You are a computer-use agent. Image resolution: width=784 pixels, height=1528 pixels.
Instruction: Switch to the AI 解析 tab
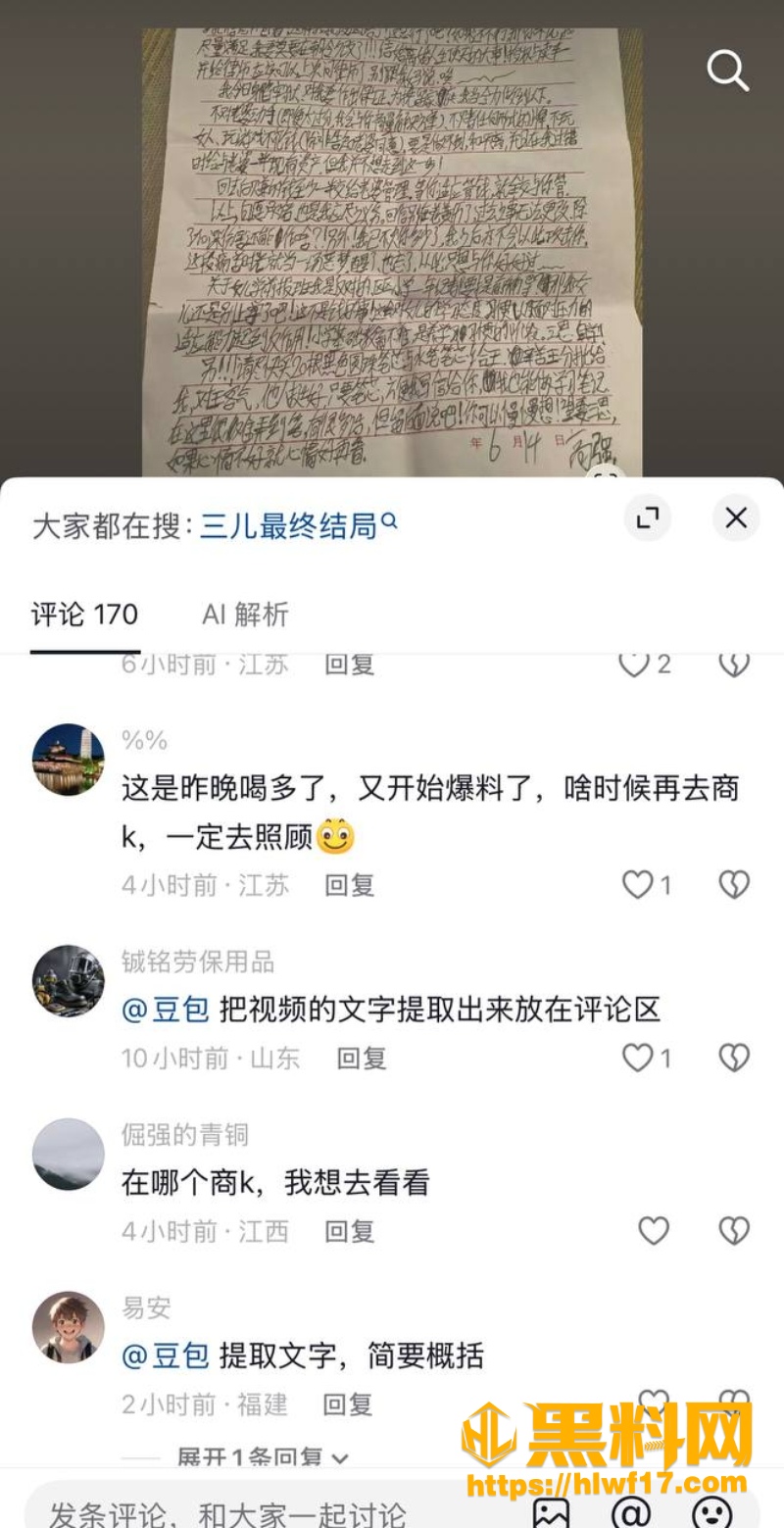coord(245,615)
